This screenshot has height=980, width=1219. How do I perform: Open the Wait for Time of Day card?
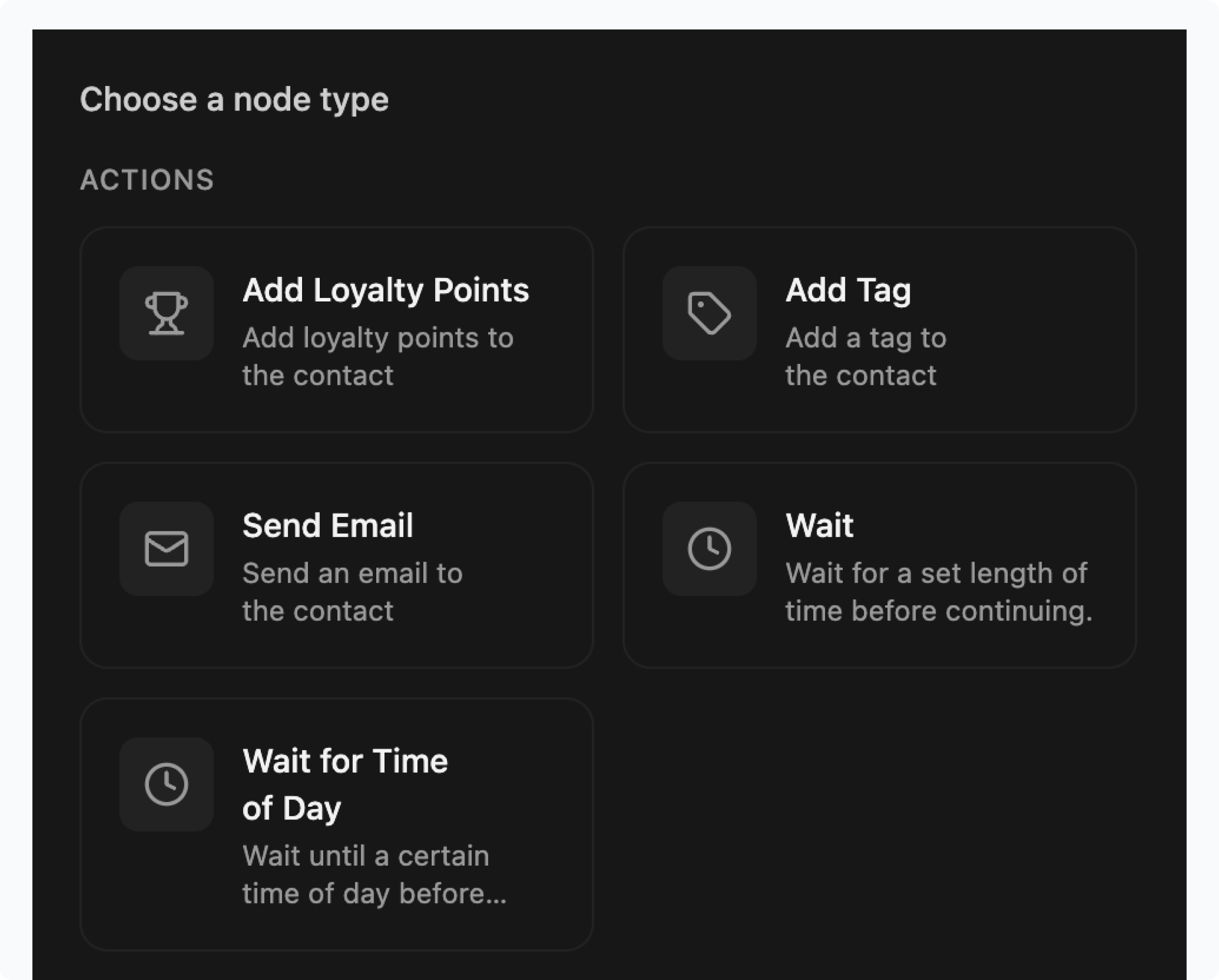coord(336,824)
